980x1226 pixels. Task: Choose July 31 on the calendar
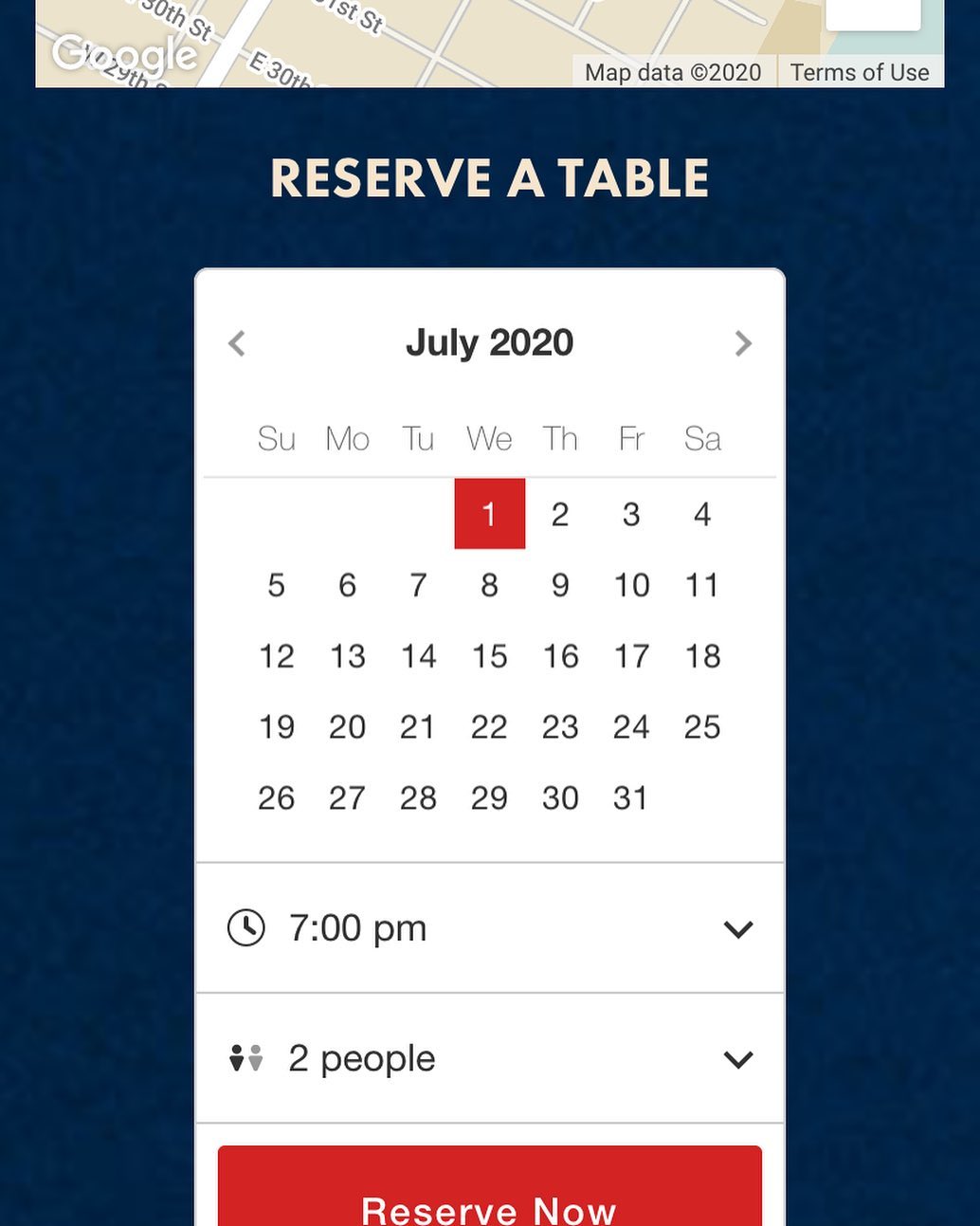tap(631, 798)
